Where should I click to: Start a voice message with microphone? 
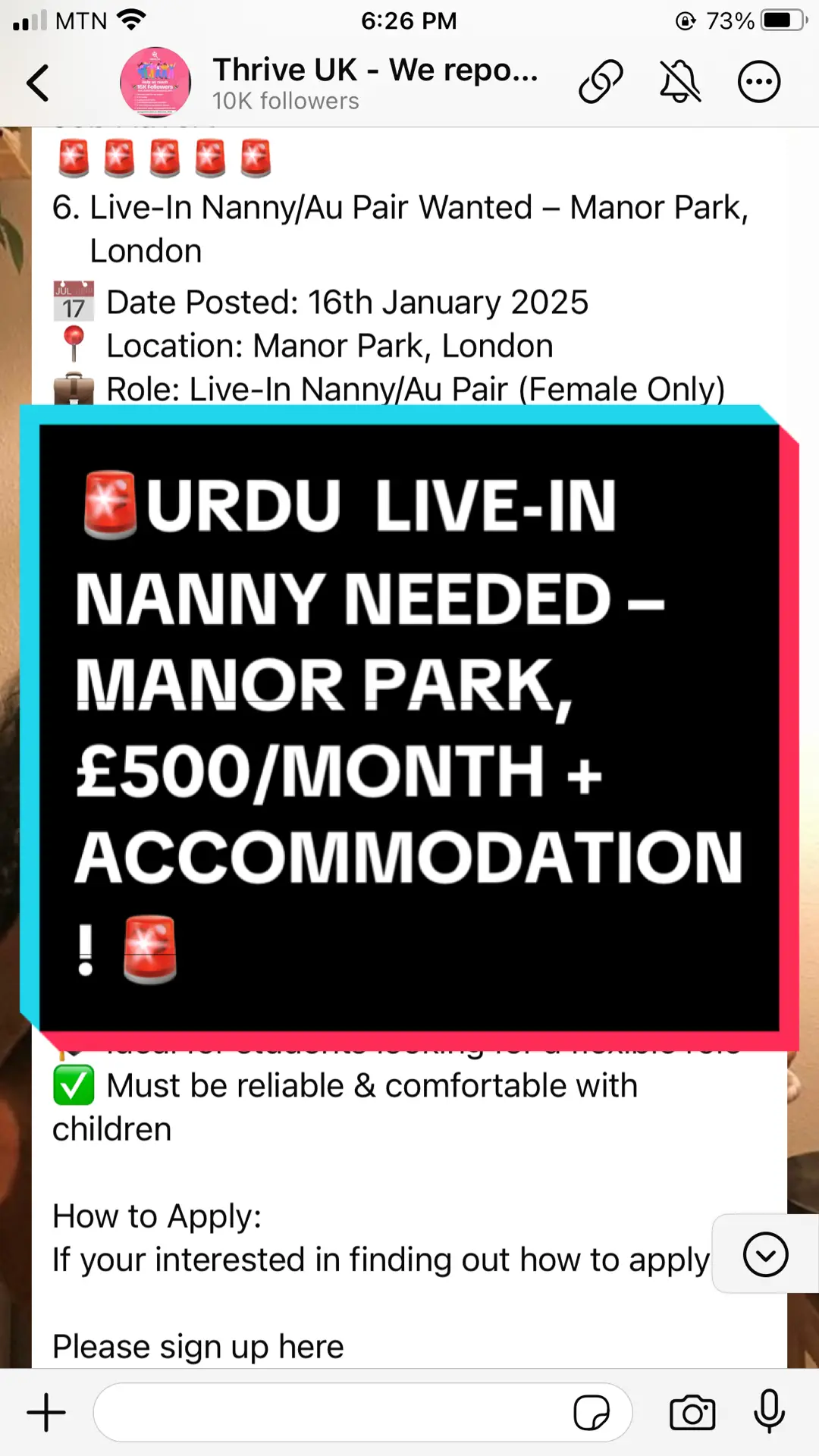pos(769,1411)
